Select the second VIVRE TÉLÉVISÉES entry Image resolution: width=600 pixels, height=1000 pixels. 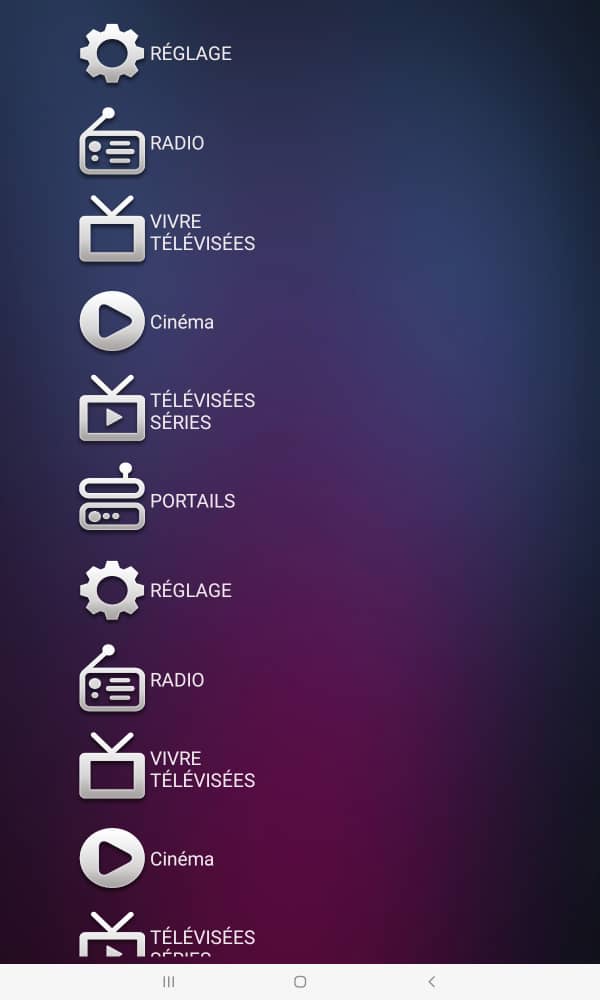pos(165,769)
